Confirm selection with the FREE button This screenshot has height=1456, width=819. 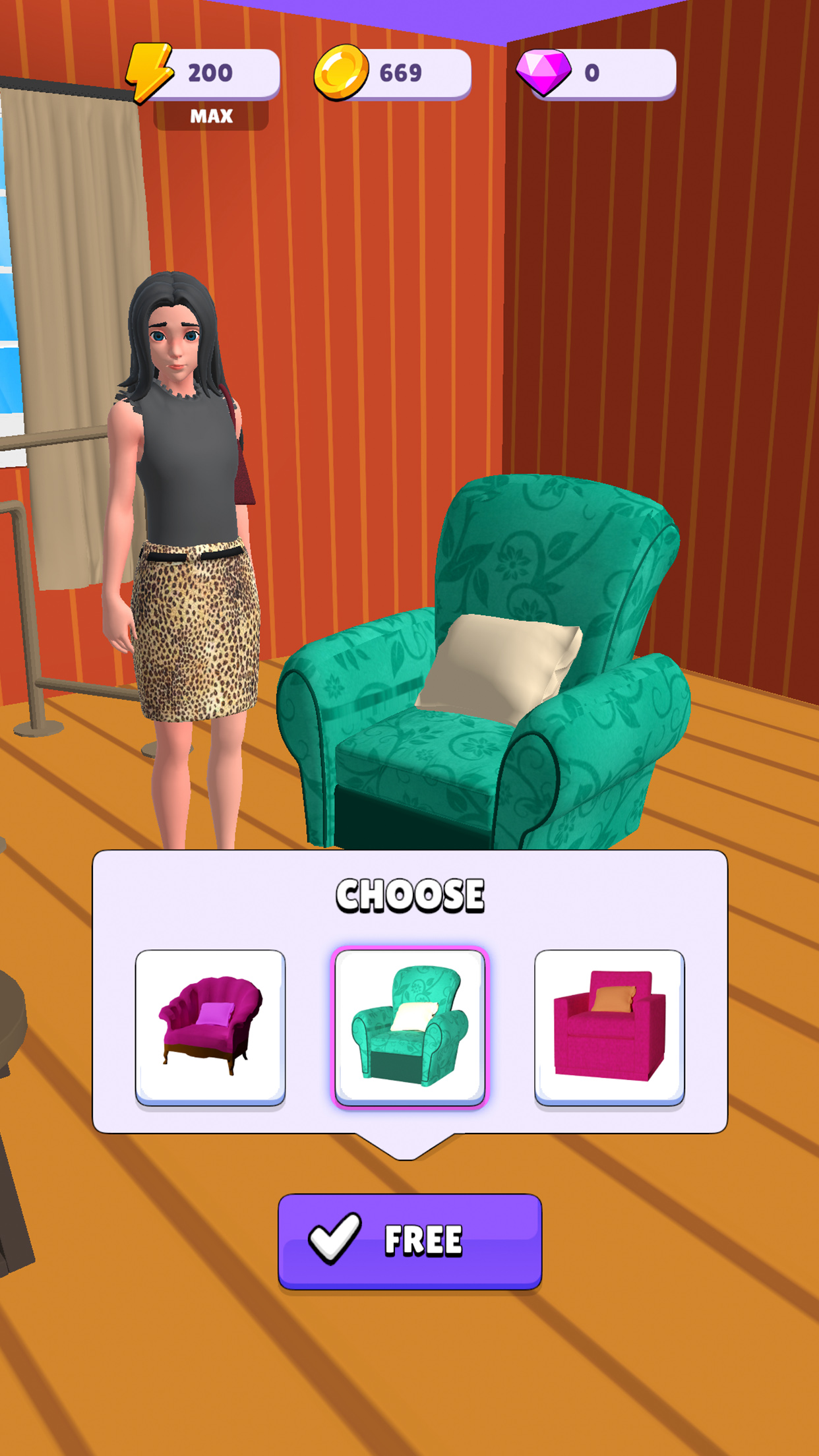pyautogui.click(x=409, y=1240)
